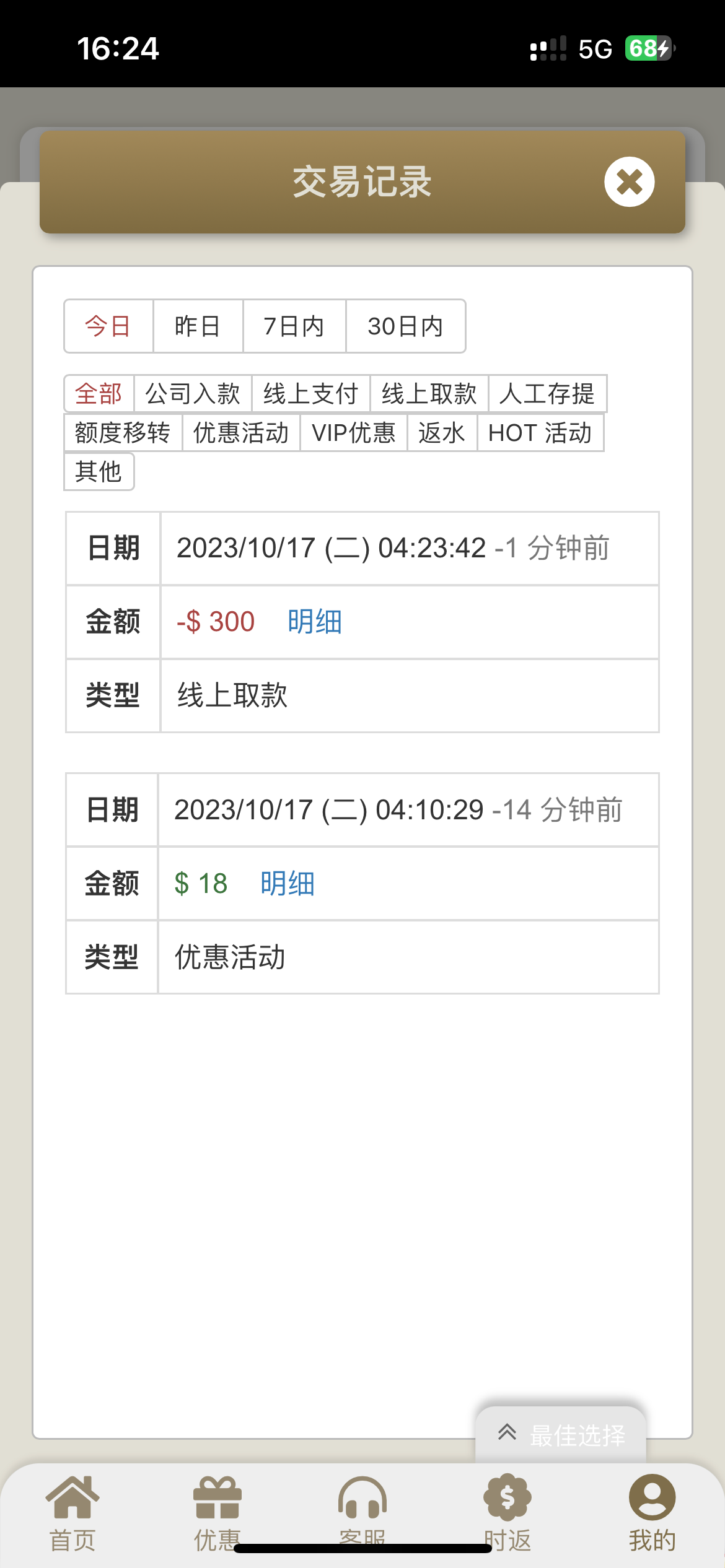Show 其他 transaction types
The height and width of the screenshot is (1568, 725).
point(99,472)
